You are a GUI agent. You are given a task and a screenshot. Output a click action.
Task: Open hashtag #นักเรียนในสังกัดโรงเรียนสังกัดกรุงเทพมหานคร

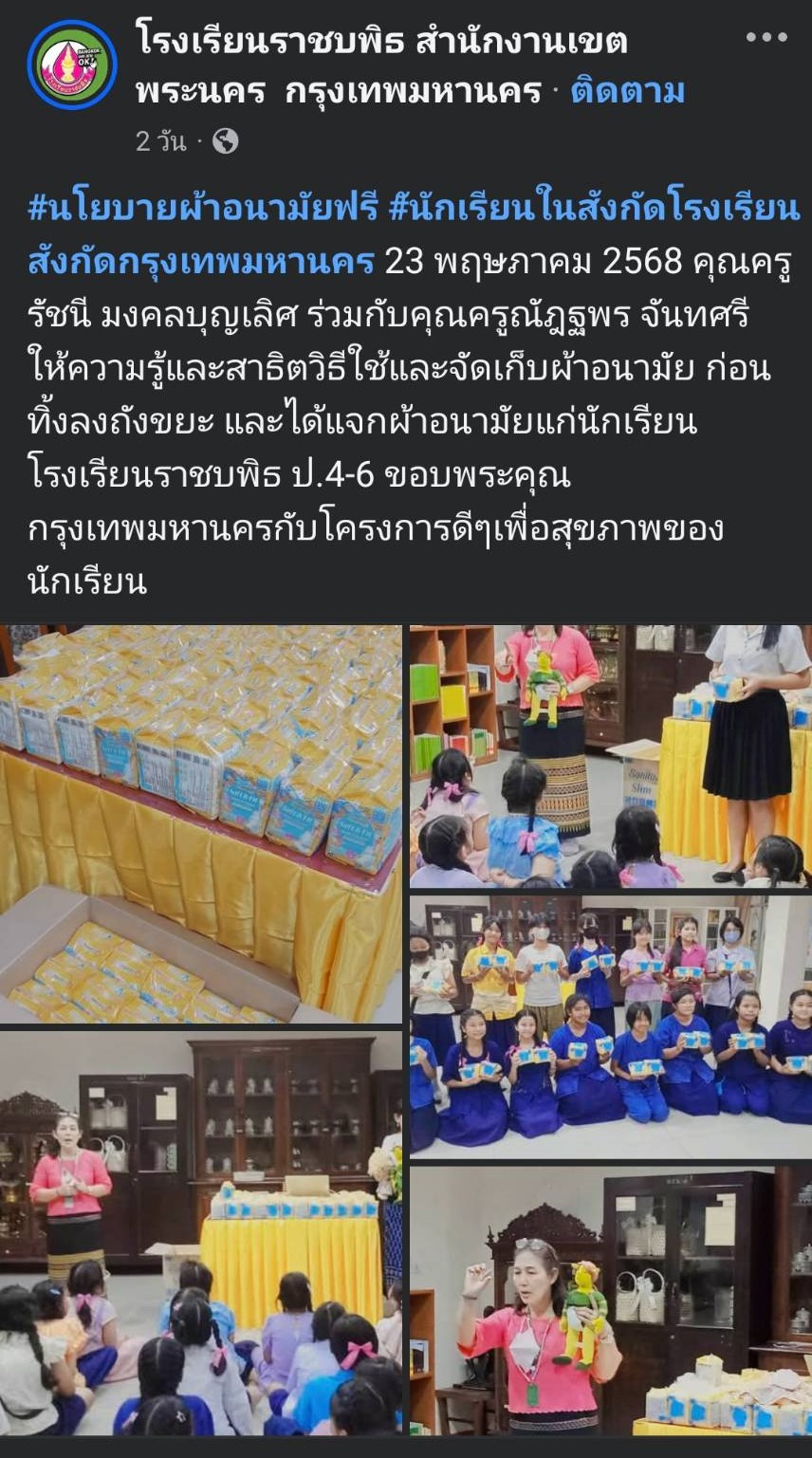point(414,234)
